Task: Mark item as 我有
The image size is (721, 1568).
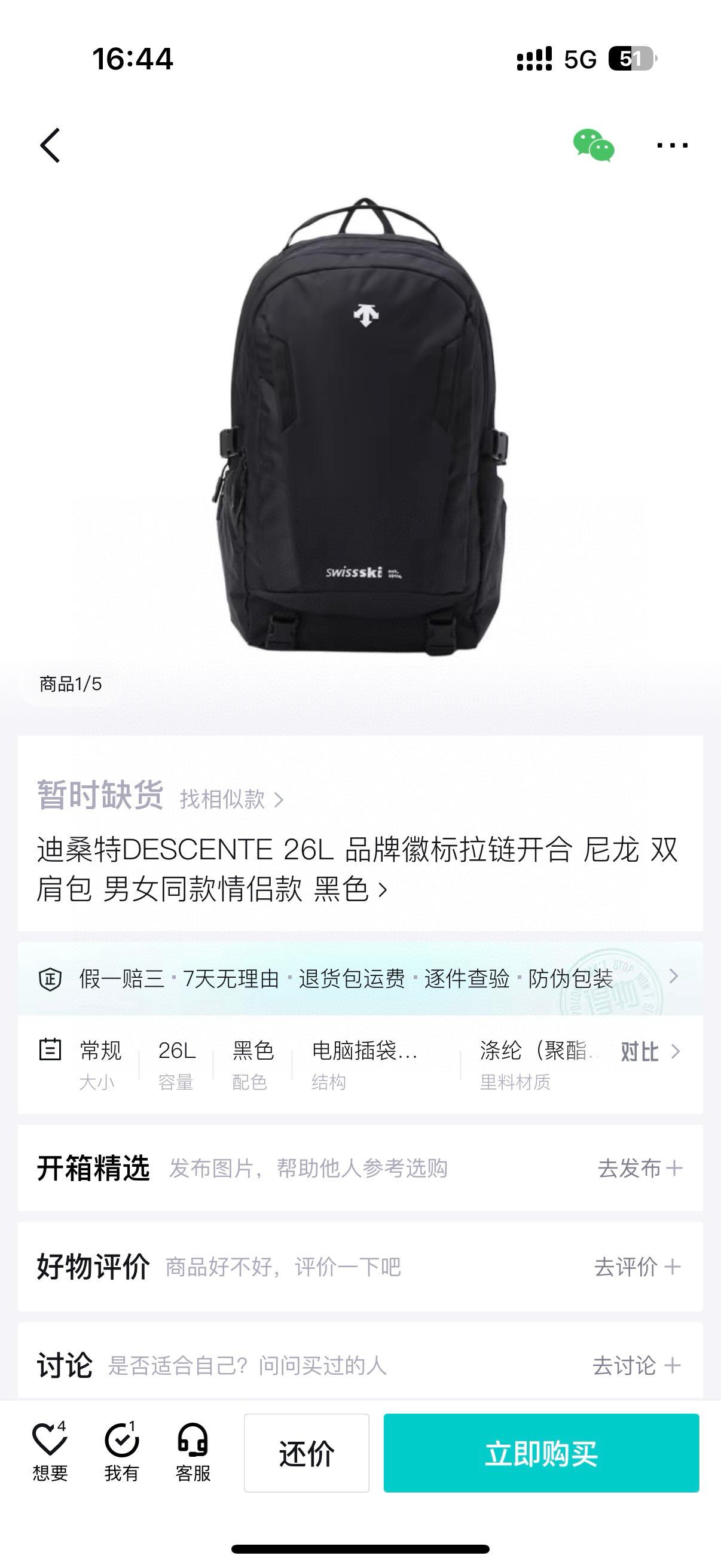Action: 122,1453
